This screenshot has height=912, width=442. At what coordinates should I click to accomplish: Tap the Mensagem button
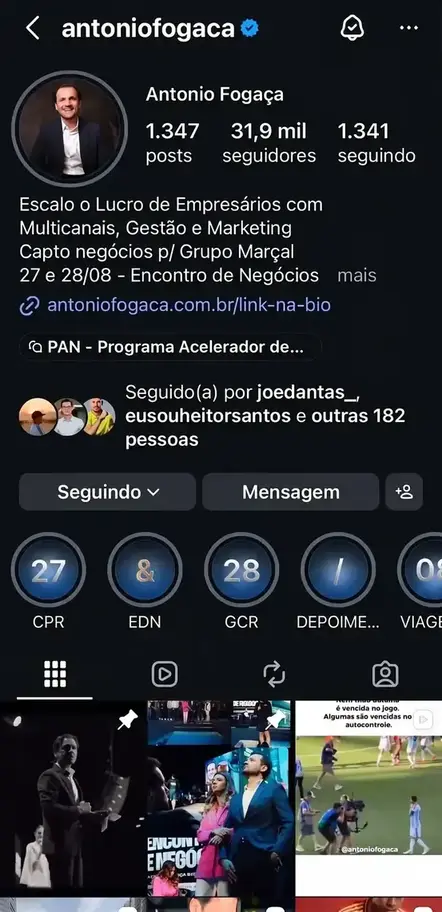pos(291,492)
